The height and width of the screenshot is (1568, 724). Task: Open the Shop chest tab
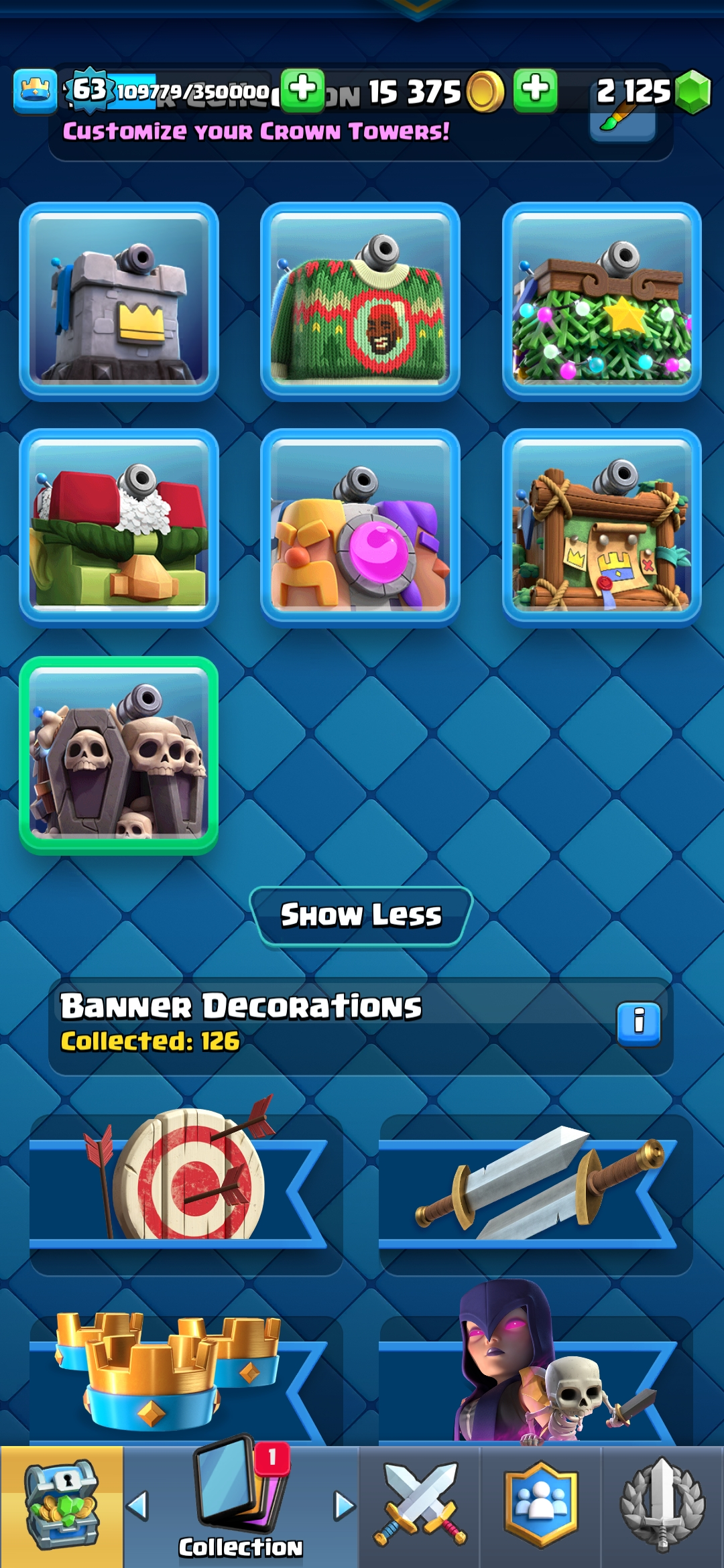click(62, 1506)
